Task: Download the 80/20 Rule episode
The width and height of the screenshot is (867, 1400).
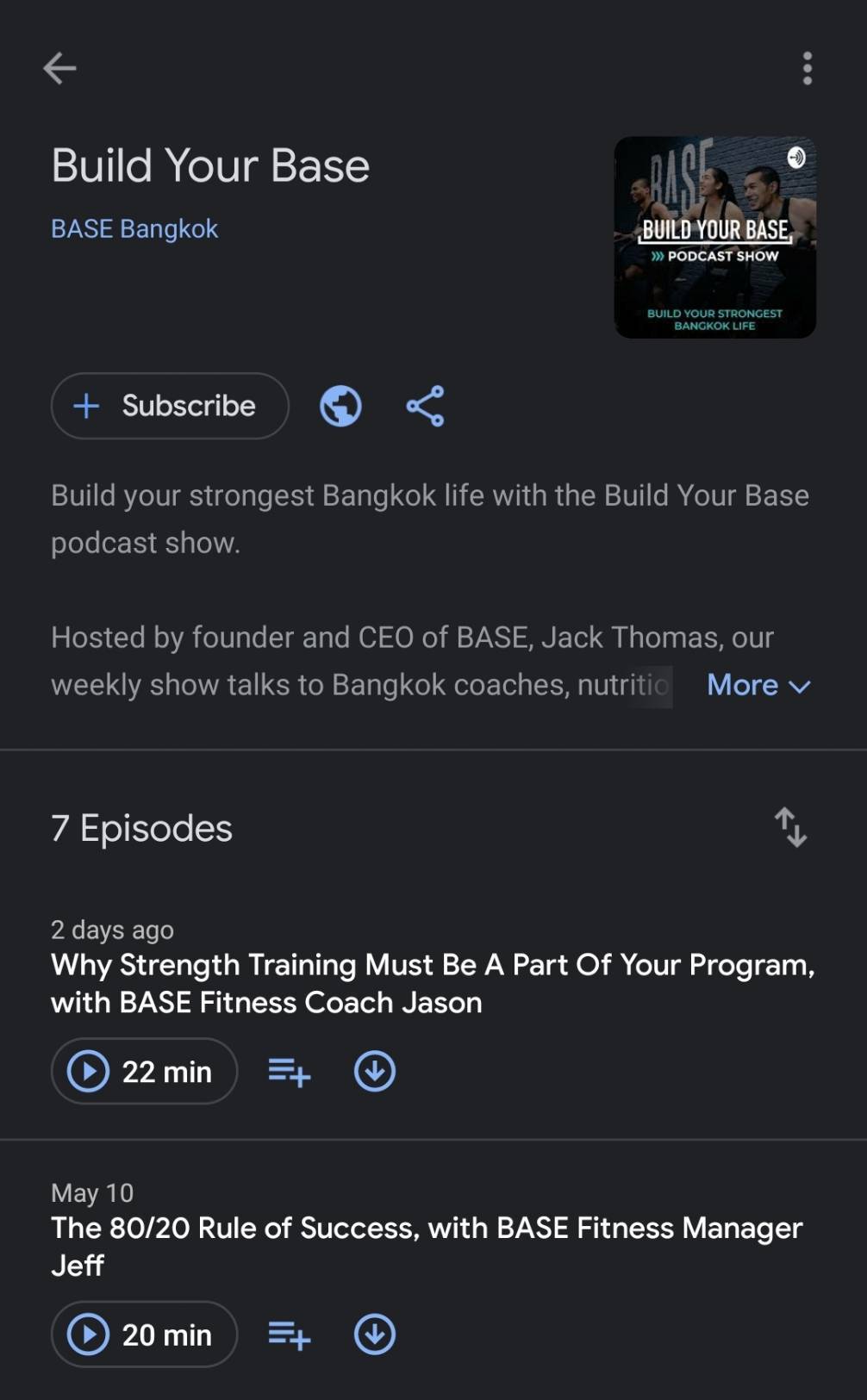Action: tap(374, 1334)
